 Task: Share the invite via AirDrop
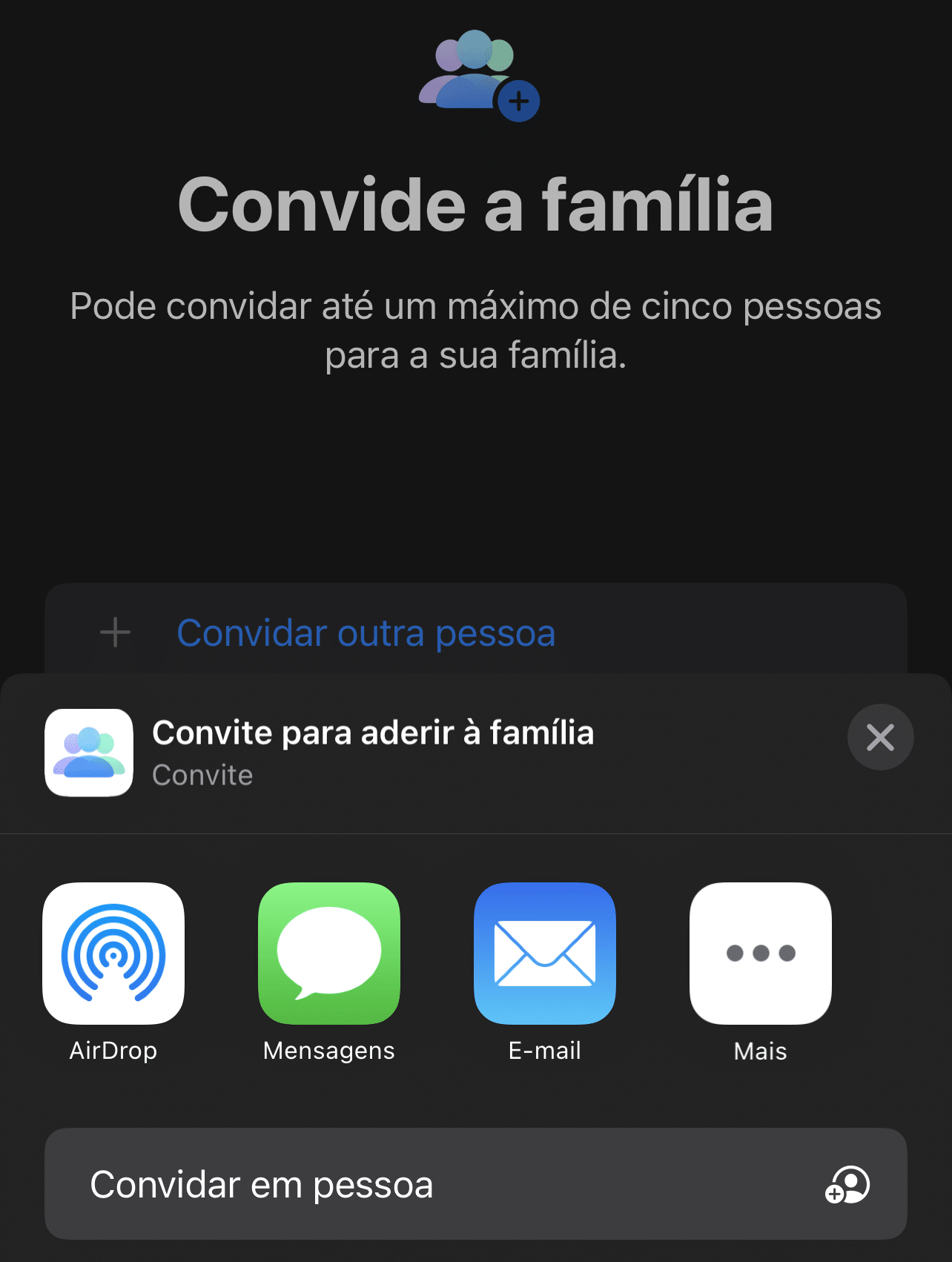(x=113, y=953)
